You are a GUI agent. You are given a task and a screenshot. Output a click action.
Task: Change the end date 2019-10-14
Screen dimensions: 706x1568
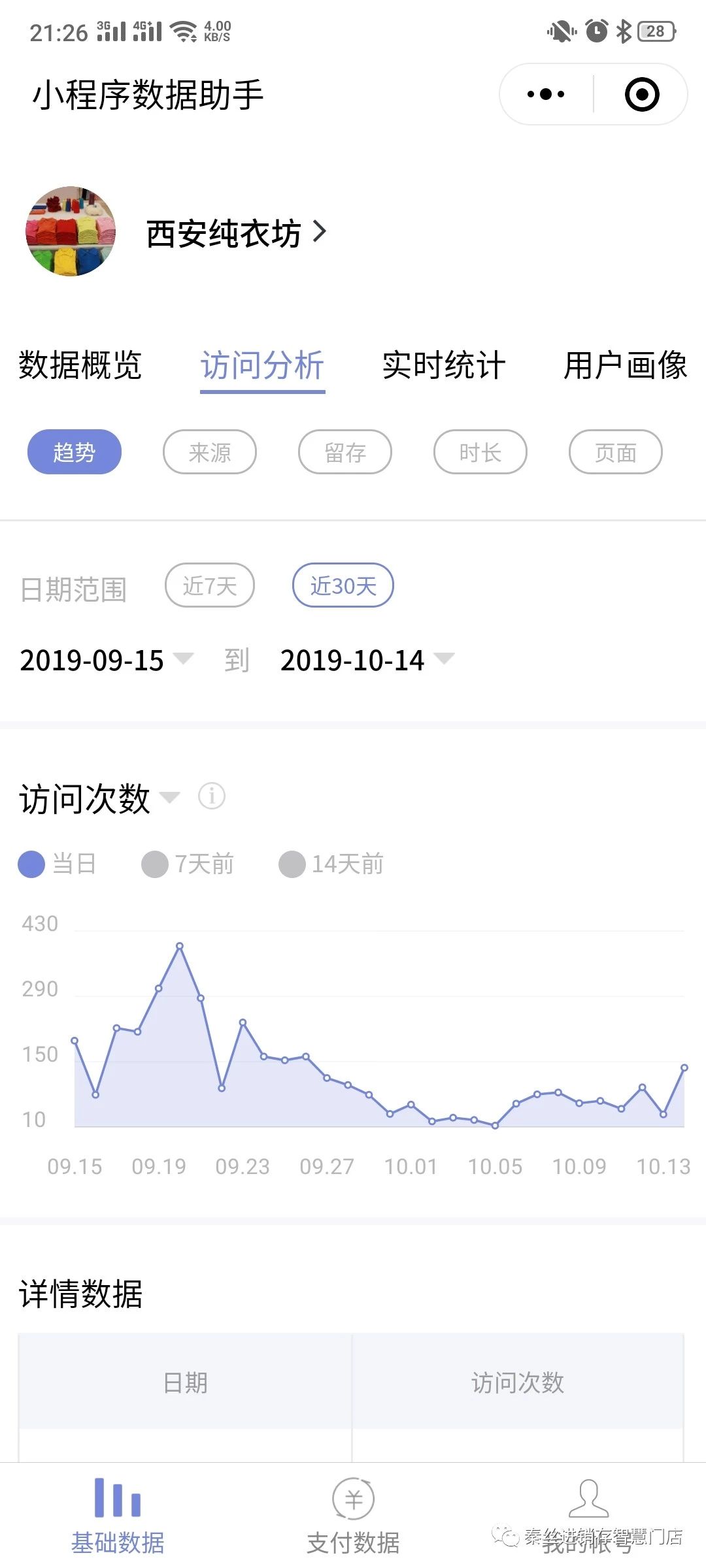click(367, 660)
